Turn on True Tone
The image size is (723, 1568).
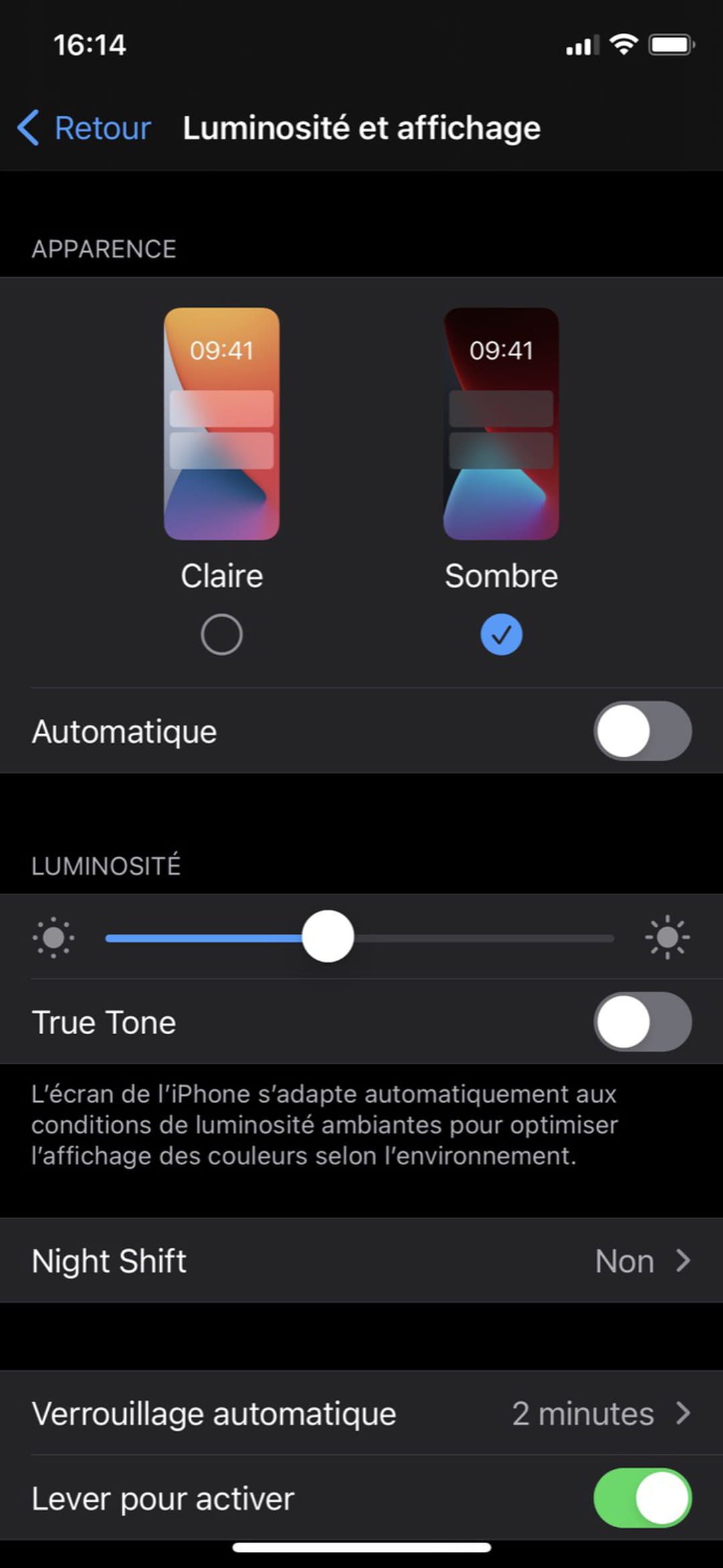pos(642,1022)
